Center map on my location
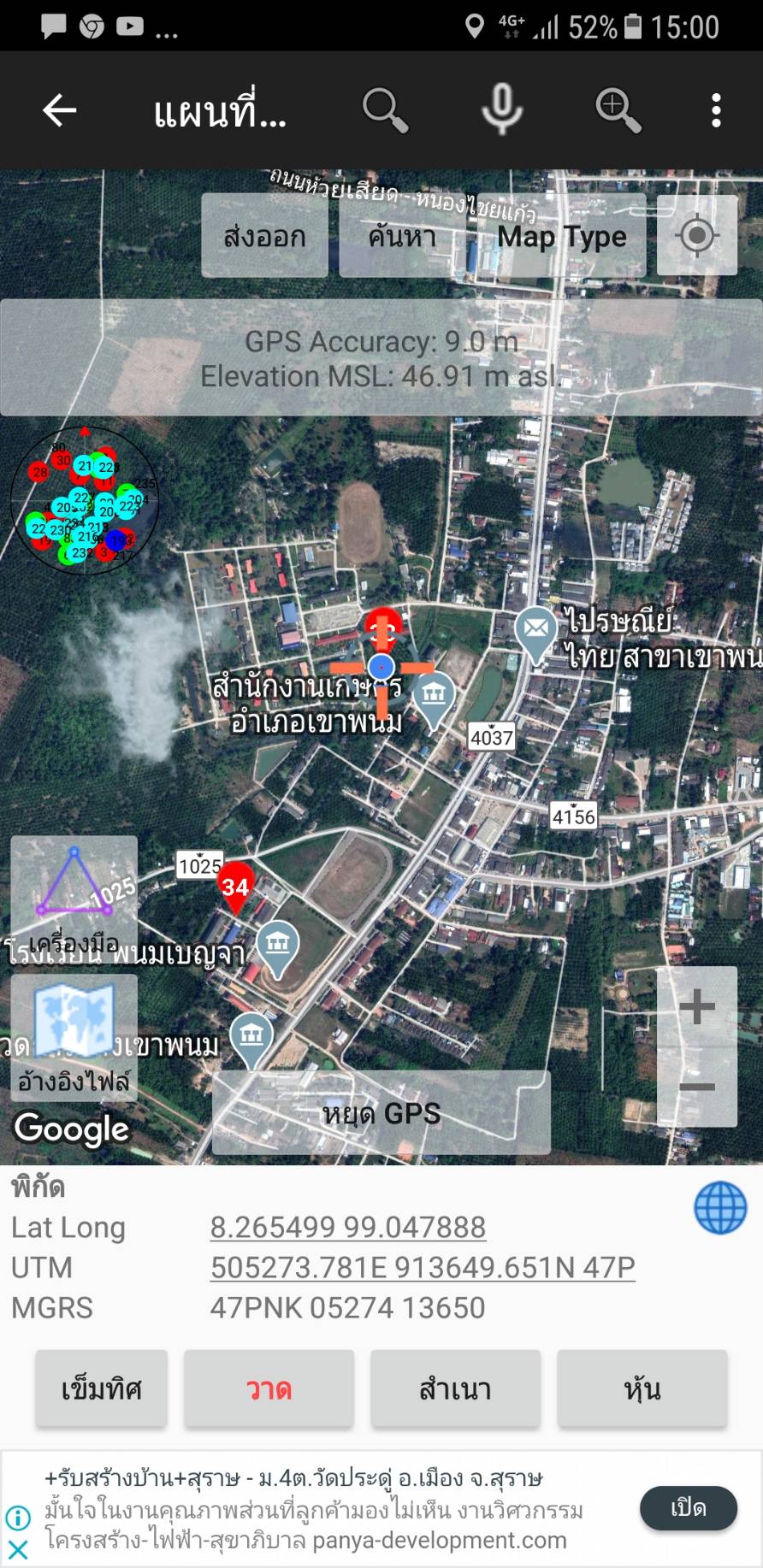The image size is (763, 1568). [697, 235]
